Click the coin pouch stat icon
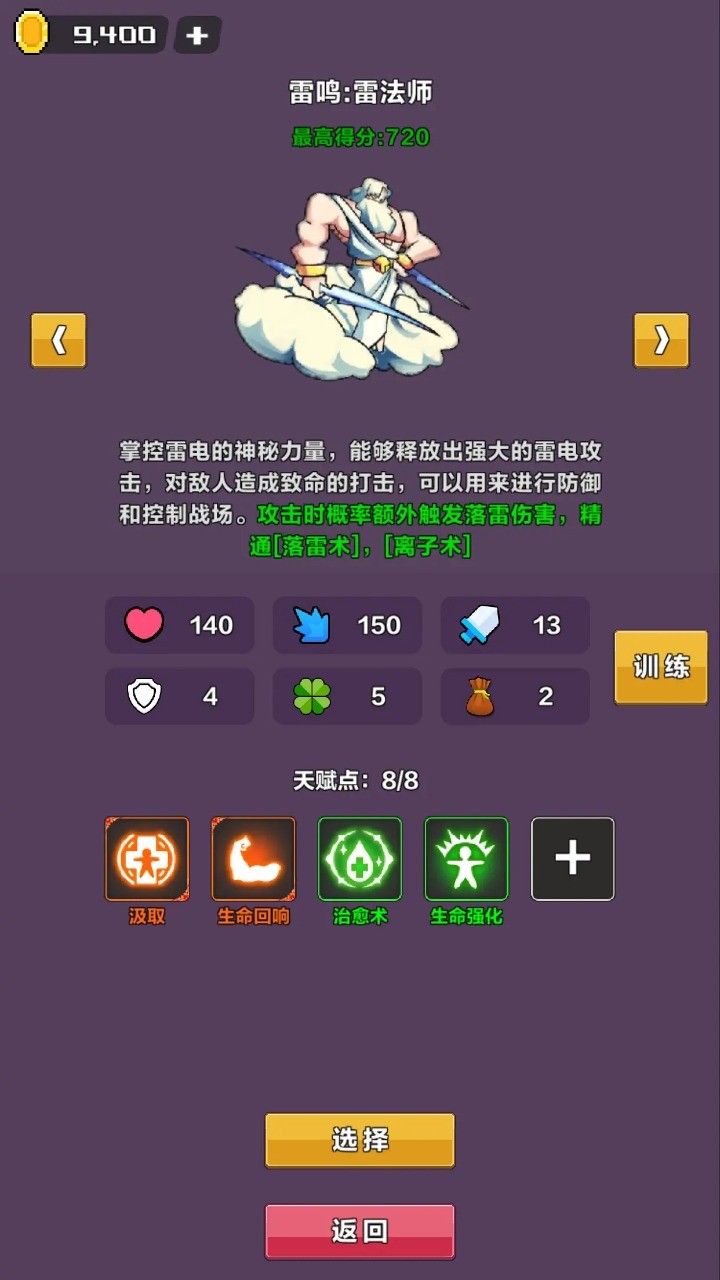 pos(482,696)
